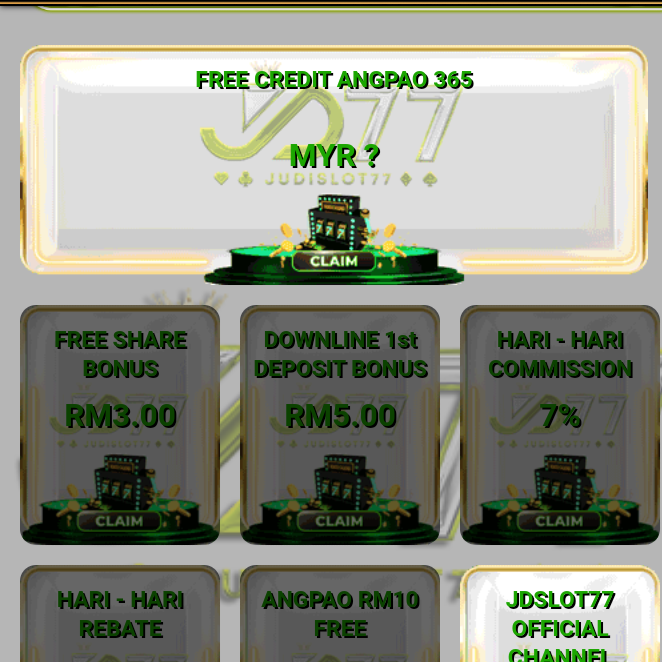
Task: Claim the Hari - Hari Commission 7%
Action: tap(559, 521)
